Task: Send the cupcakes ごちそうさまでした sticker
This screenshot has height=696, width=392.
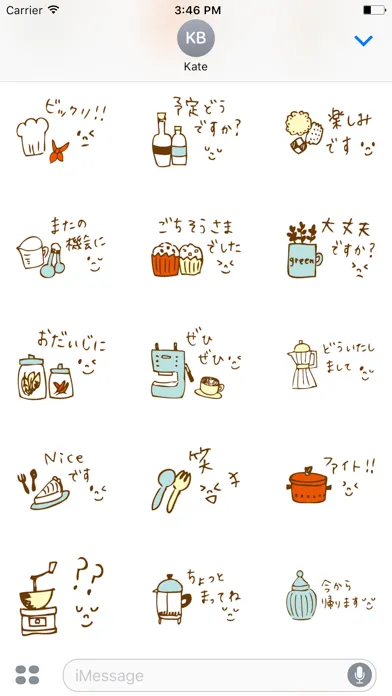Action: pos(196,247)
